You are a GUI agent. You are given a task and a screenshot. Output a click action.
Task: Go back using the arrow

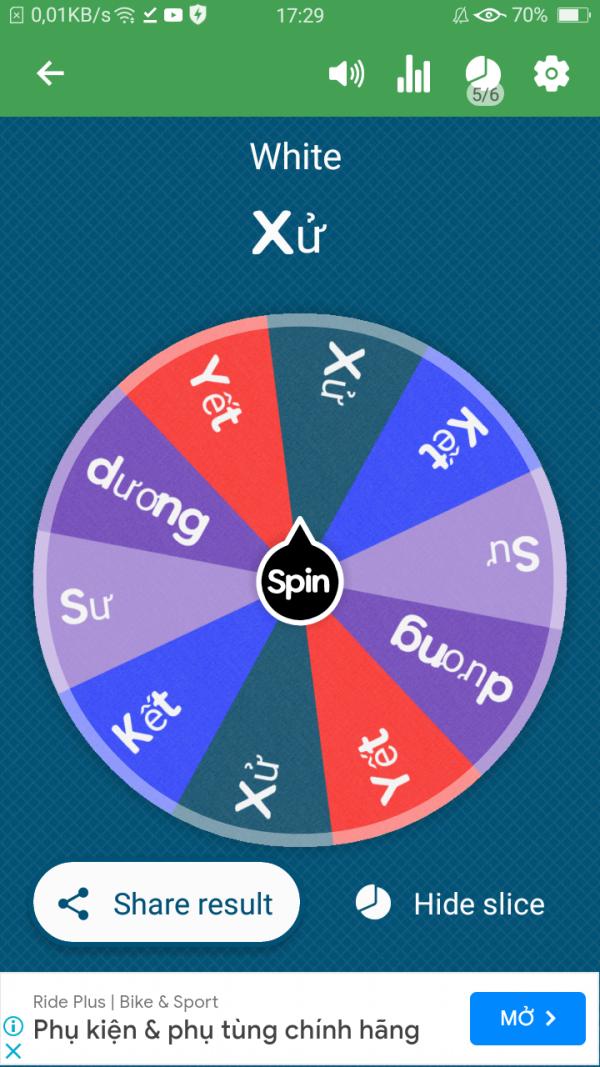(50, 74)
